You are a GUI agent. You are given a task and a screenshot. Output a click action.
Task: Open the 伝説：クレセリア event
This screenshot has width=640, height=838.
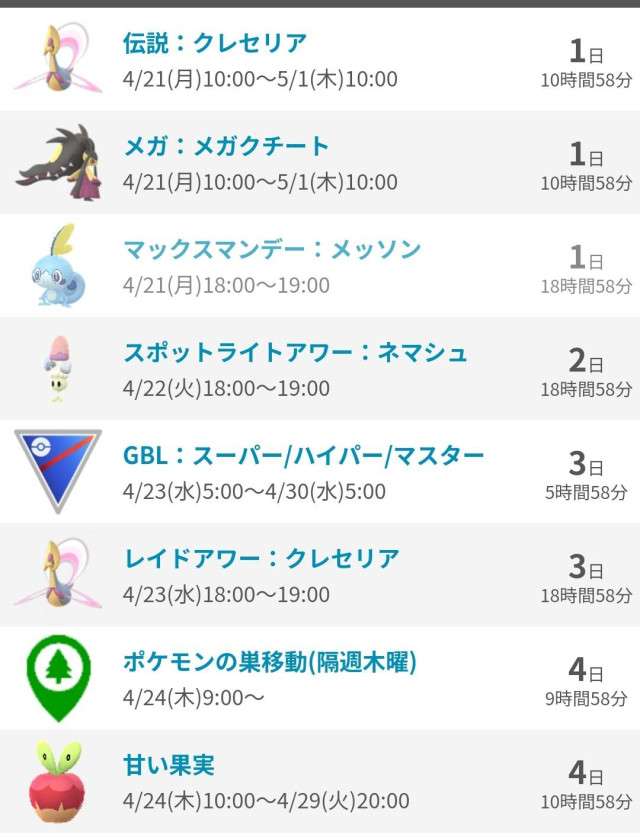tap(214, 44)
